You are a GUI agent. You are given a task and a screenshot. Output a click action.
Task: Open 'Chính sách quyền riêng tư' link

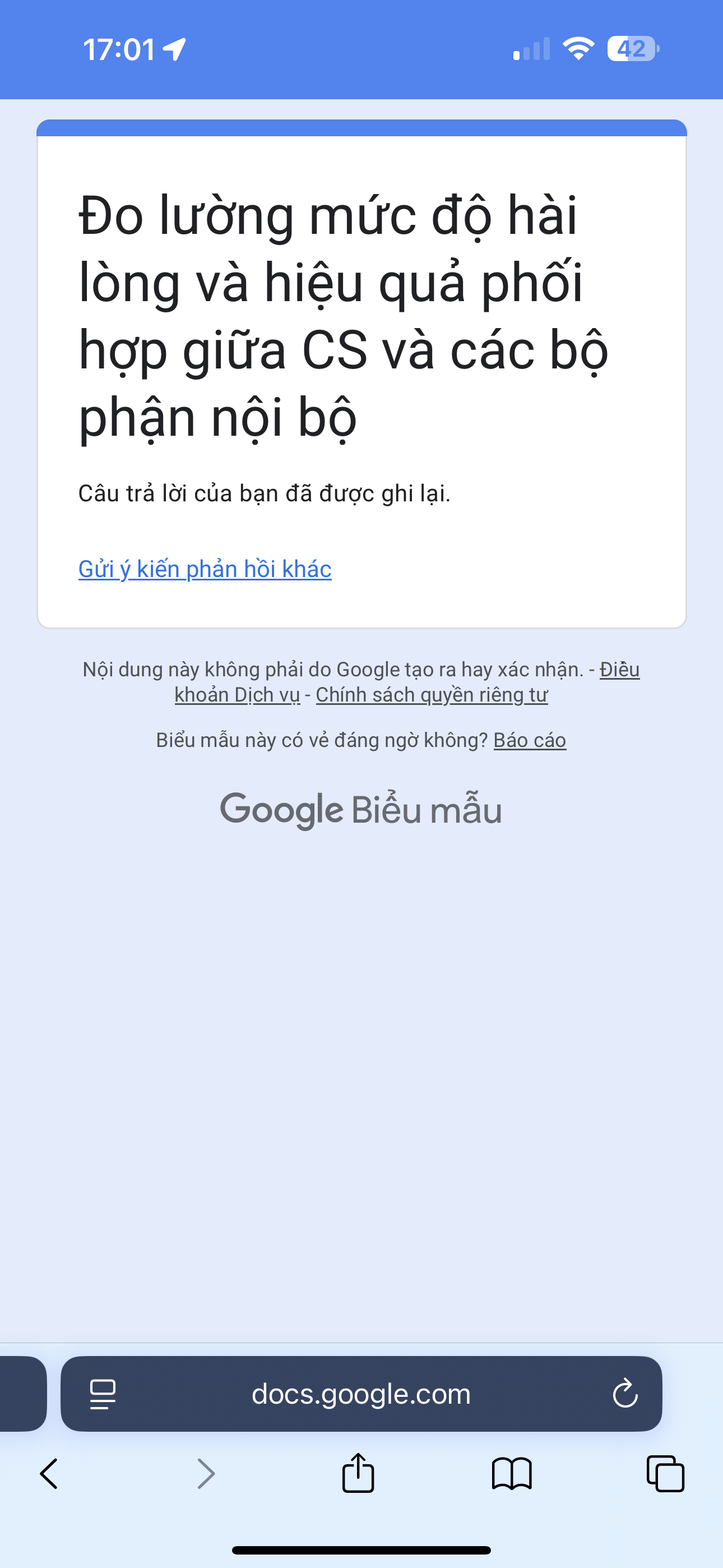[x=432, y=694]
